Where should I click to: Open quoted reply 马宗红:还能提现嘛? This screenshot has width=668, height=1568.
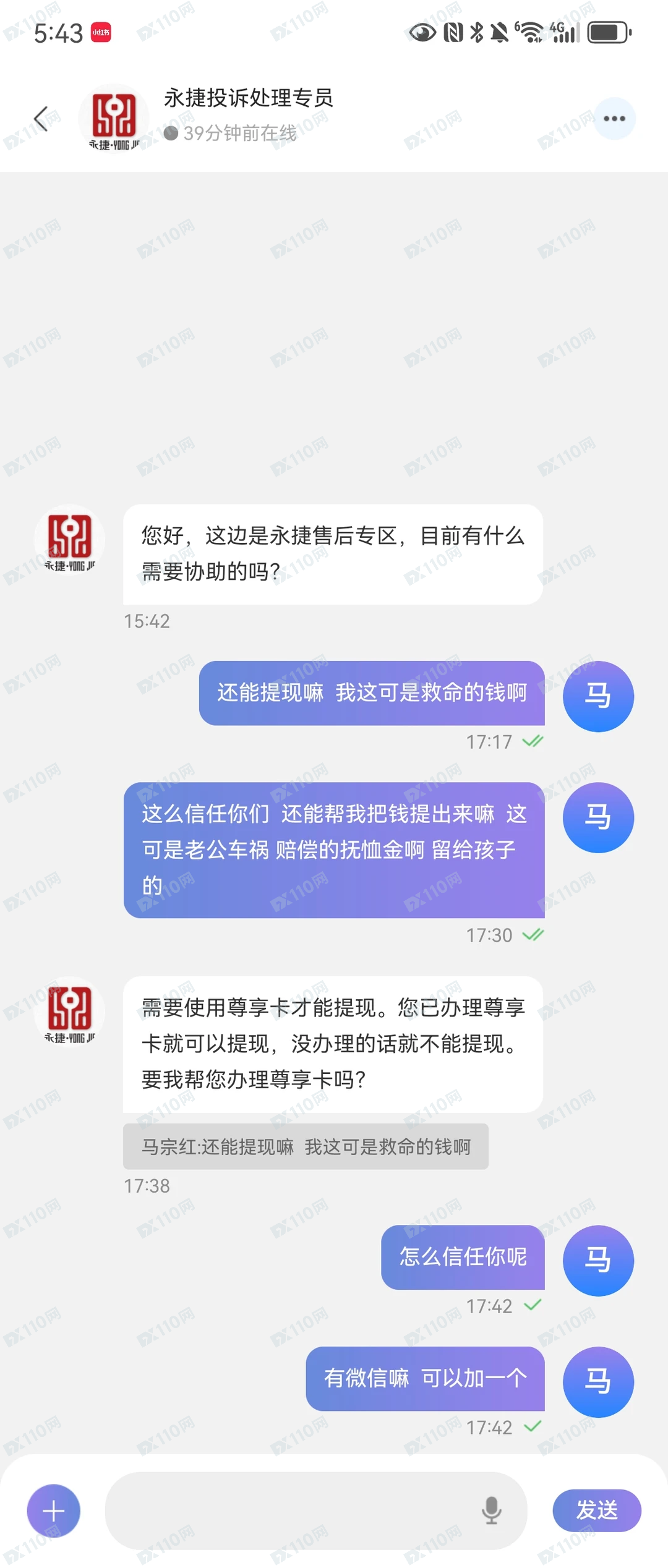click(x=306, y=1147)
